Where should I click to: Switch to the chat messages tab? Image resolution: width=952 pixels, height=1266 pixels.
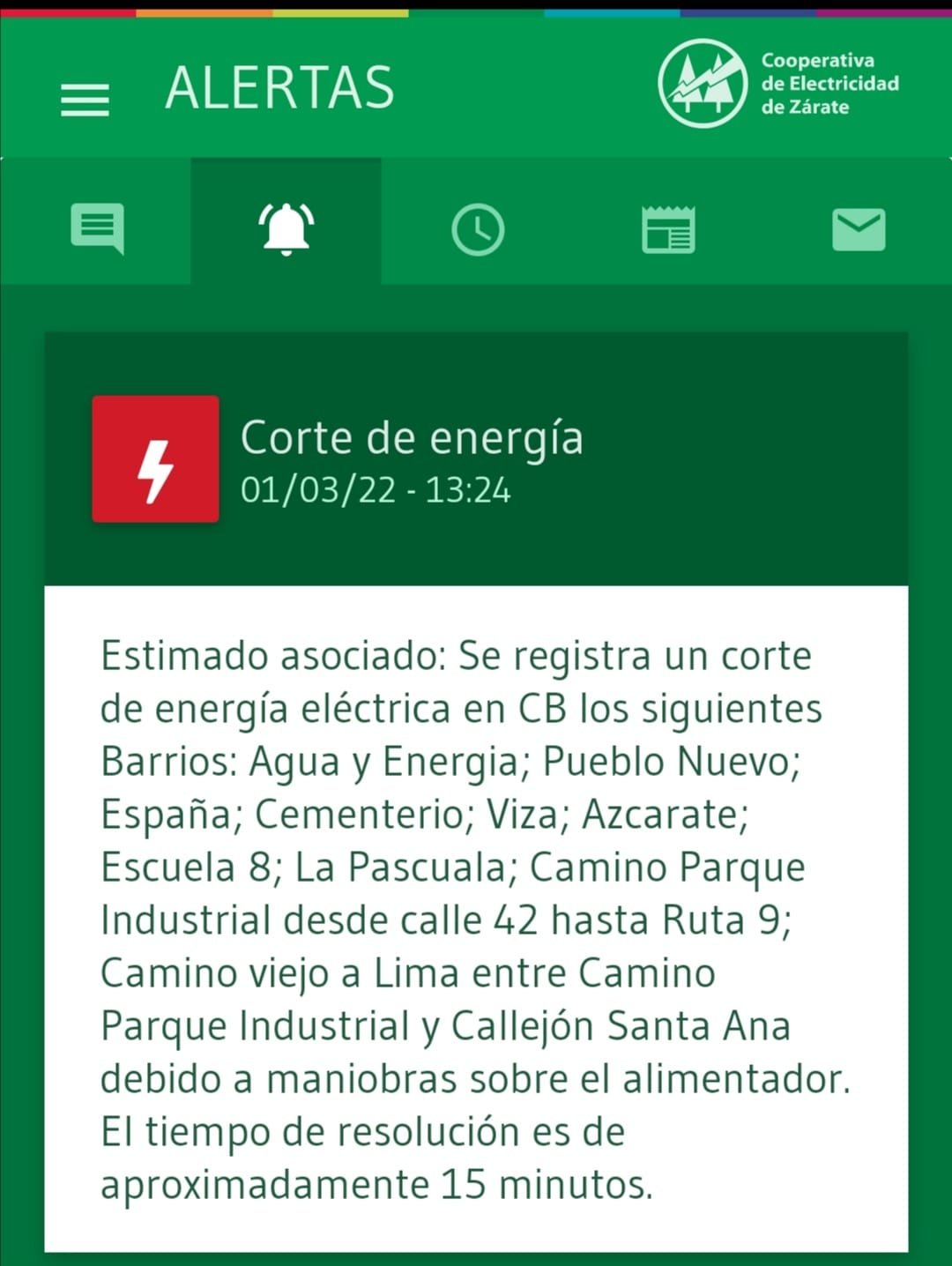(x=97, y=227)
